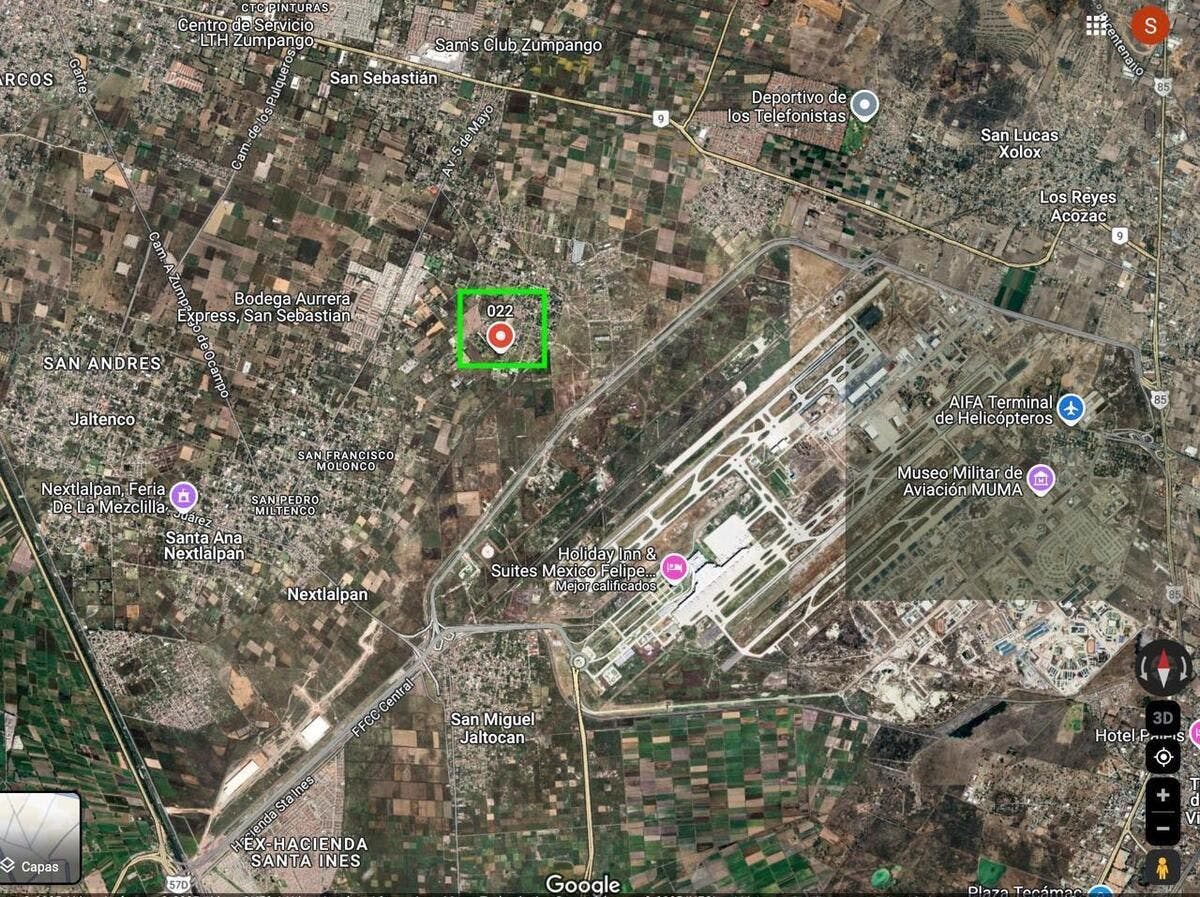The width and height of the screenshot is (1200, 897).
Task: Zoom in with the plus button
Action: tap(1162, 796)
